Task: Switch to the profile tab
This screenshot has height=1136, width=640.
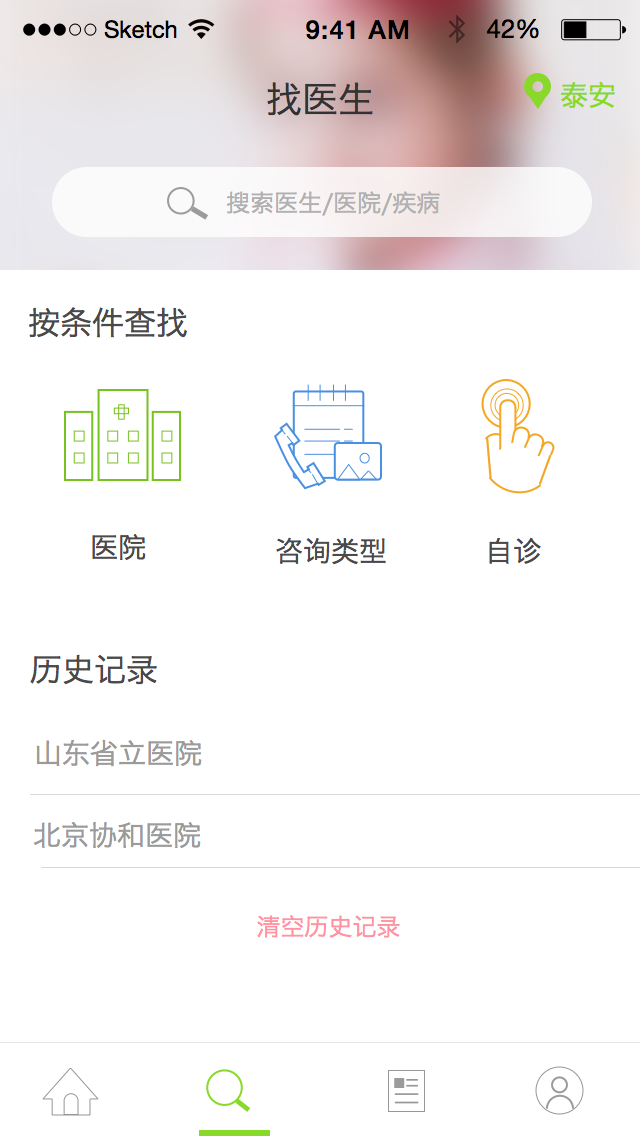Action: 560,1090
